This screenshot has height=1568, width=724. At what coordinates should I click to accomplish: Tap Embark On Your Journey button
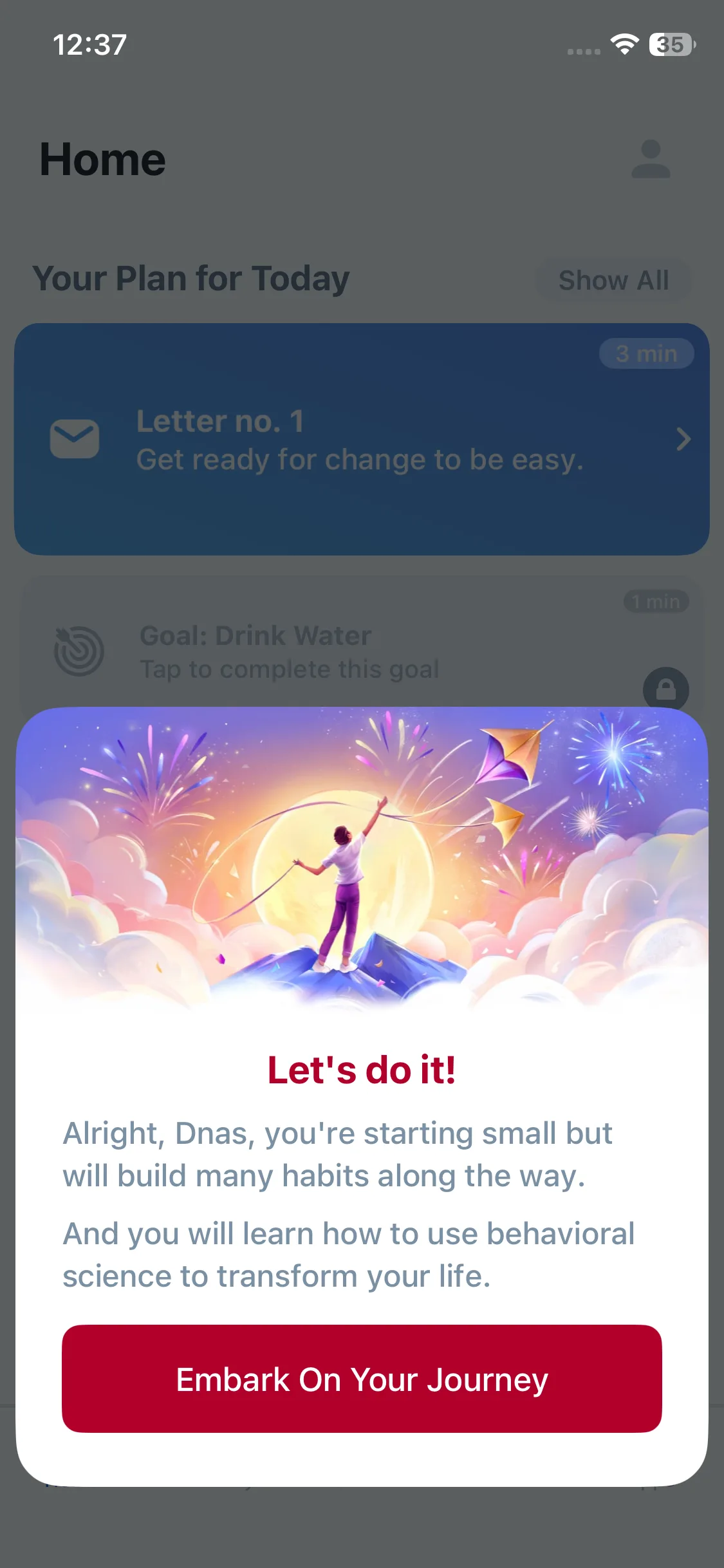pyautogui.click(x=362, y=1379)
